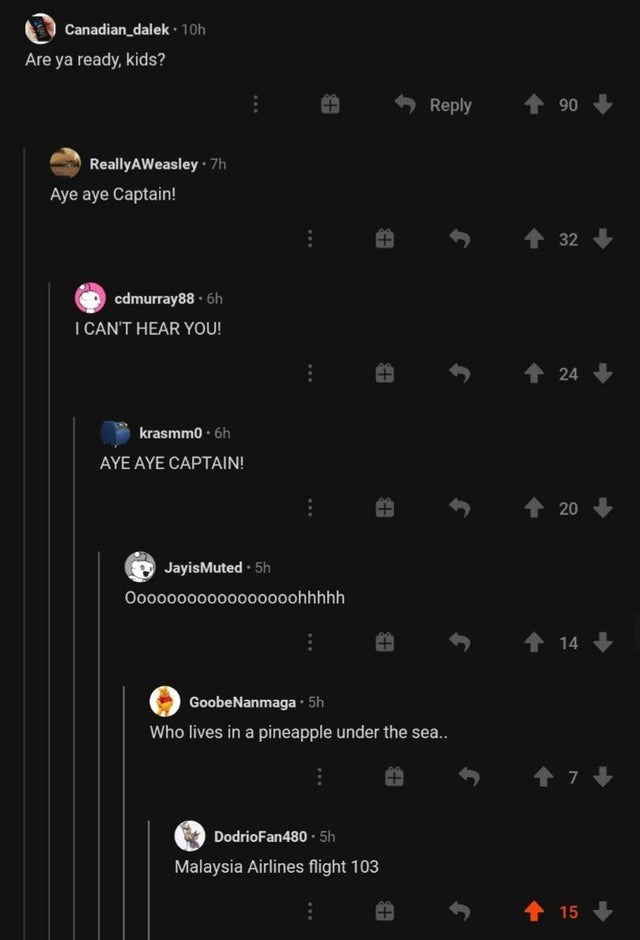Reply to JayisMuted's comment

pyautogui.click(x=459, y=642)
